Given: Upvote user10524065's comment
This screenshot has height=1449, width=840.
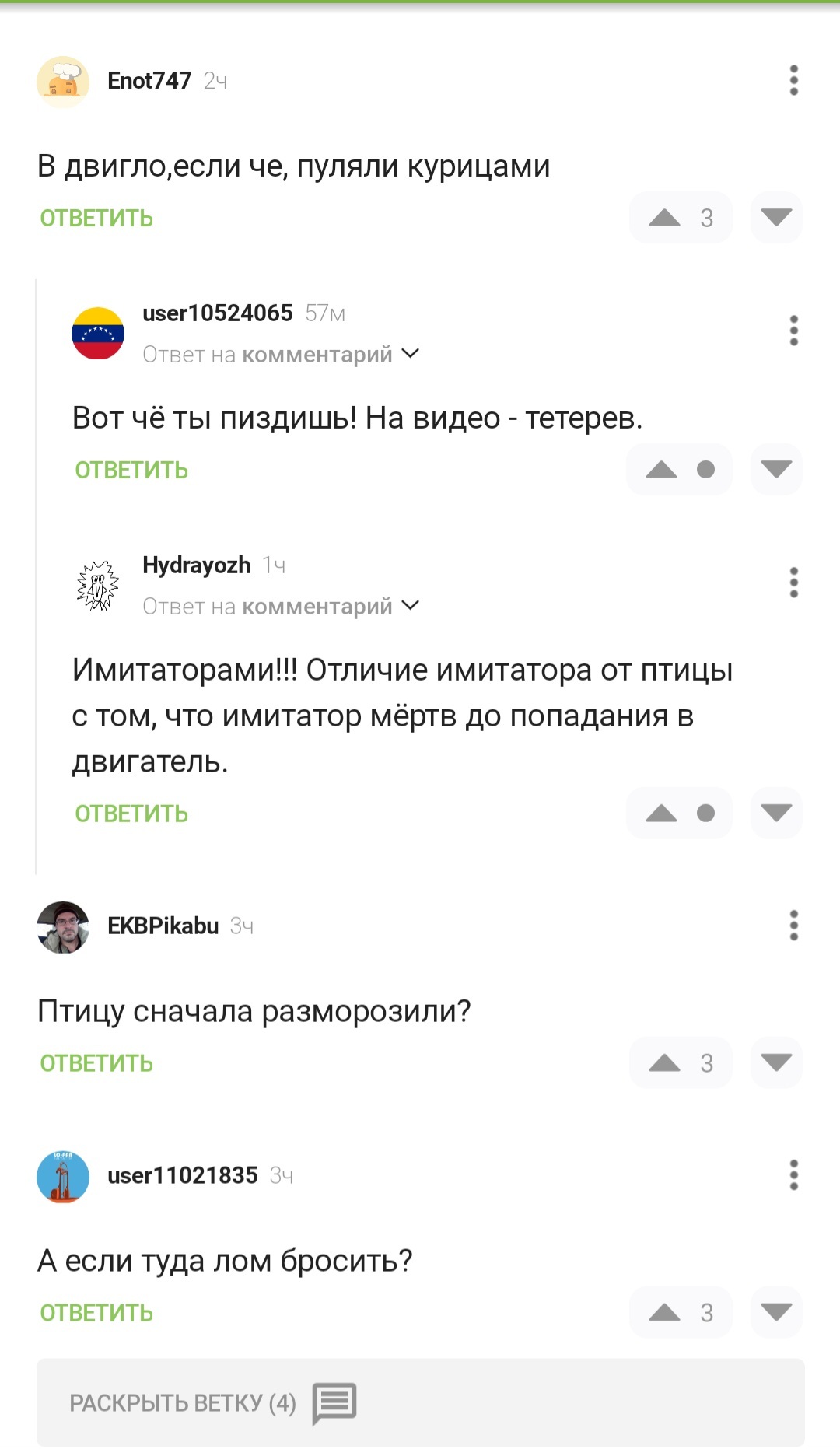Looking at the screenshot, I should (662, 470).
